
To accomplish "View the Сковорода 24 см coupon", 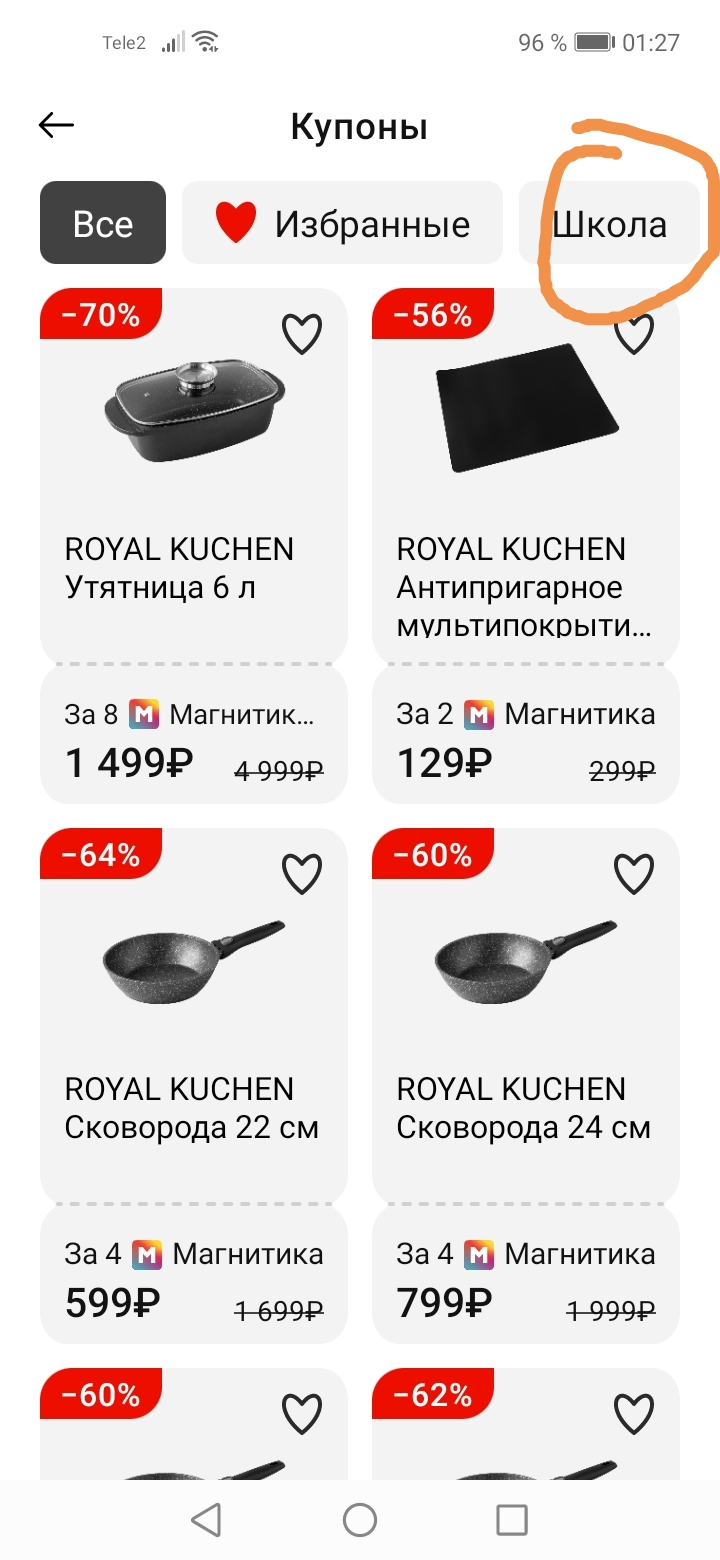I will click(526, 1086).
